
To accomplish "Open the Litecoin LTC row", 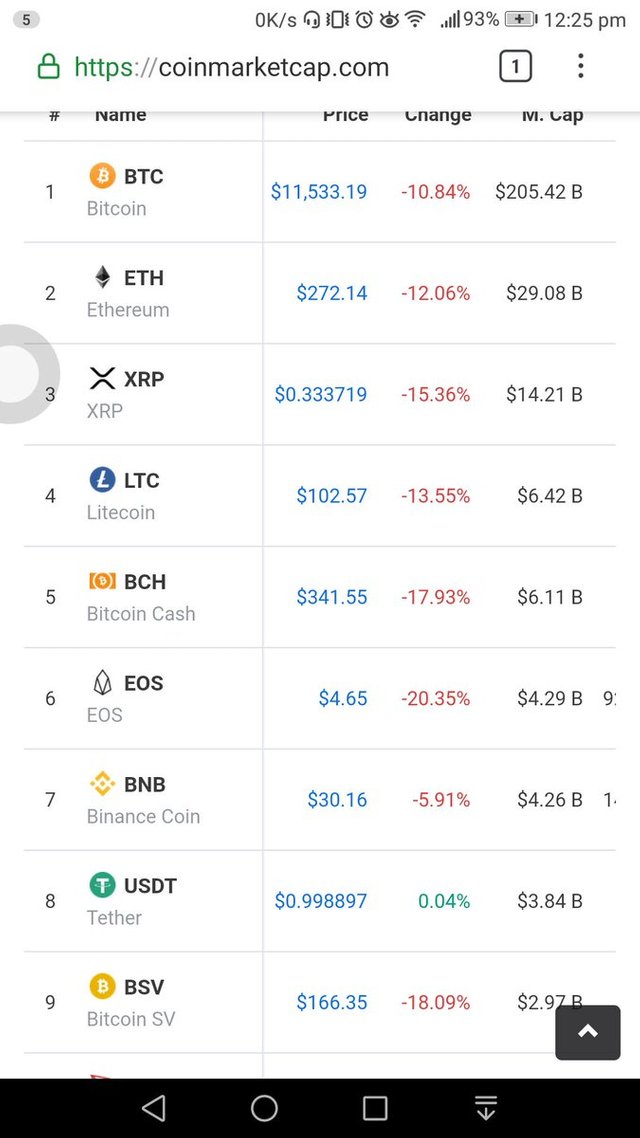I will tap(319, 496).
